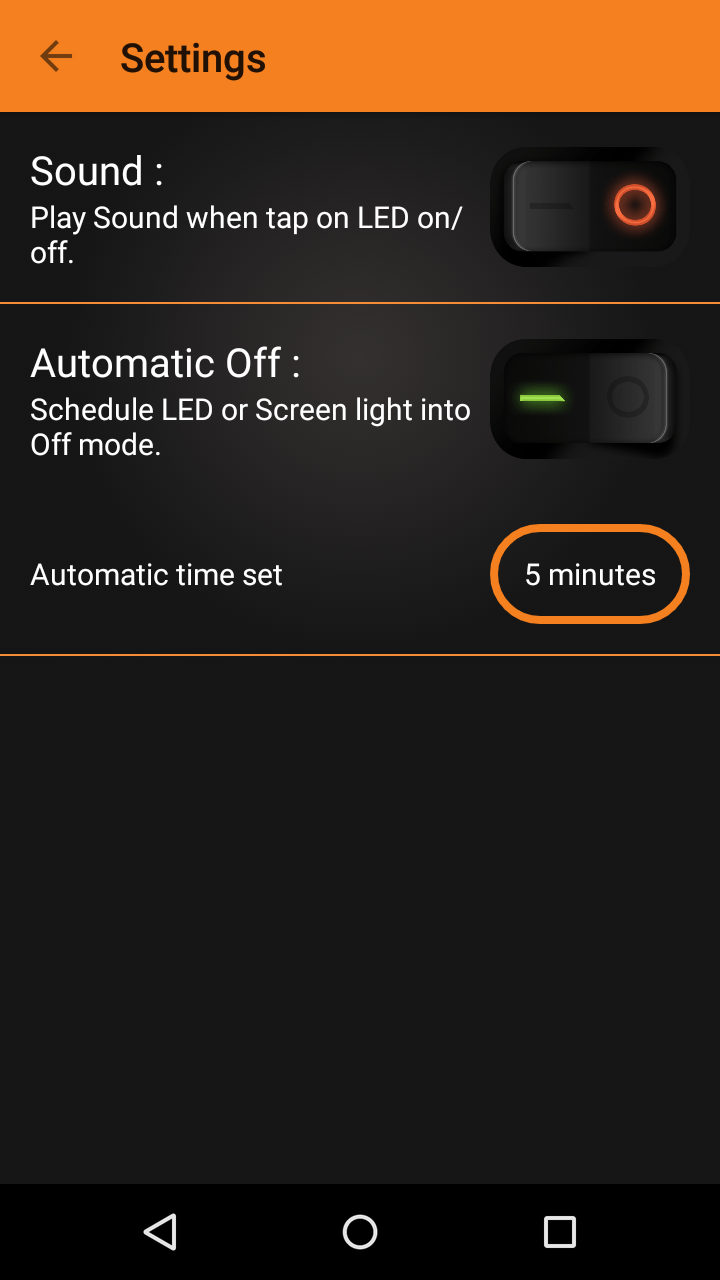The height and width of the screenshot is (1280, 720).
Task: Open the recent apps overview
Action: click(560, 1232)
